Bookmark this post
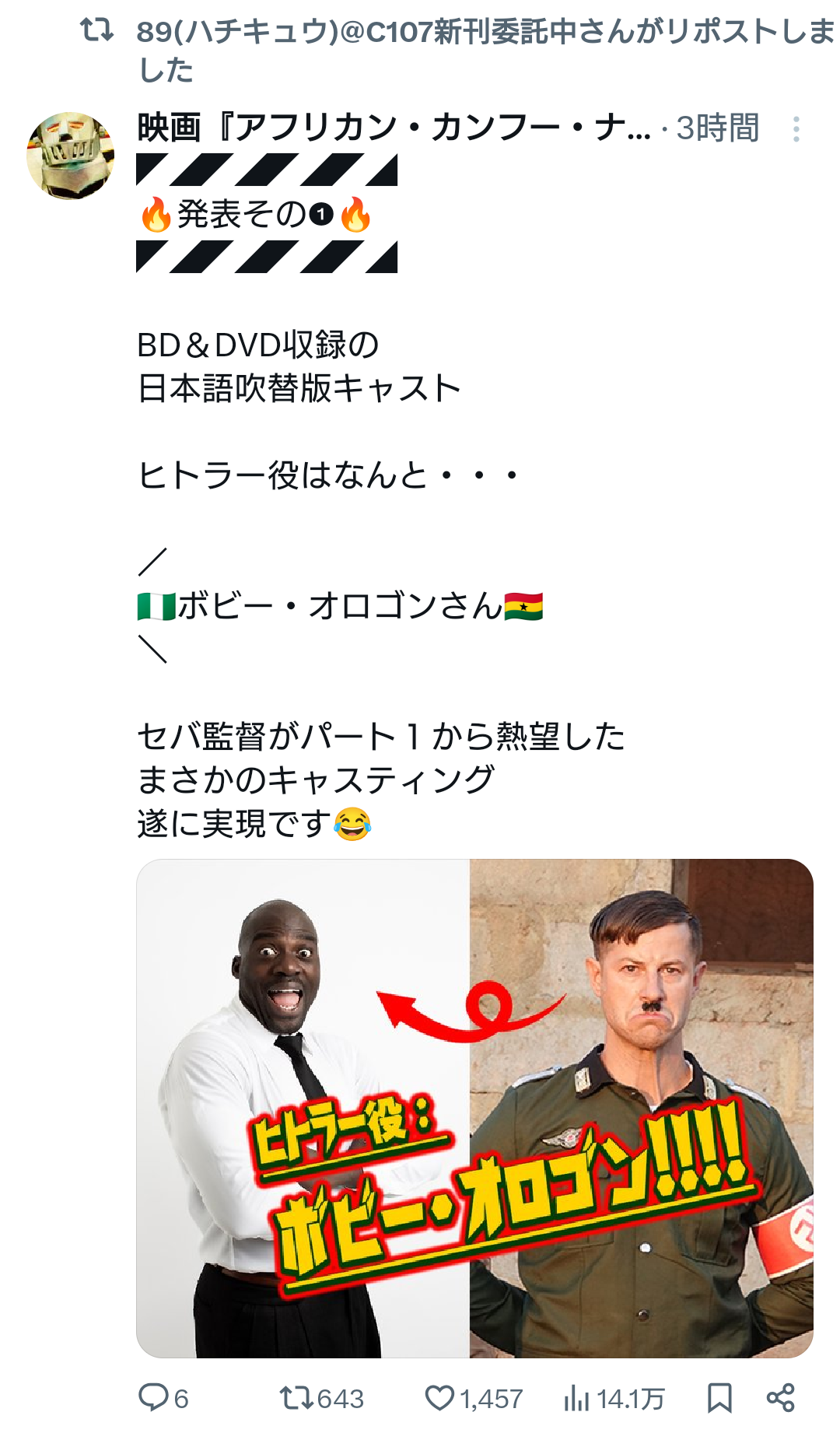Viewport: 840px width, 1433px height. pos(719,1398)
